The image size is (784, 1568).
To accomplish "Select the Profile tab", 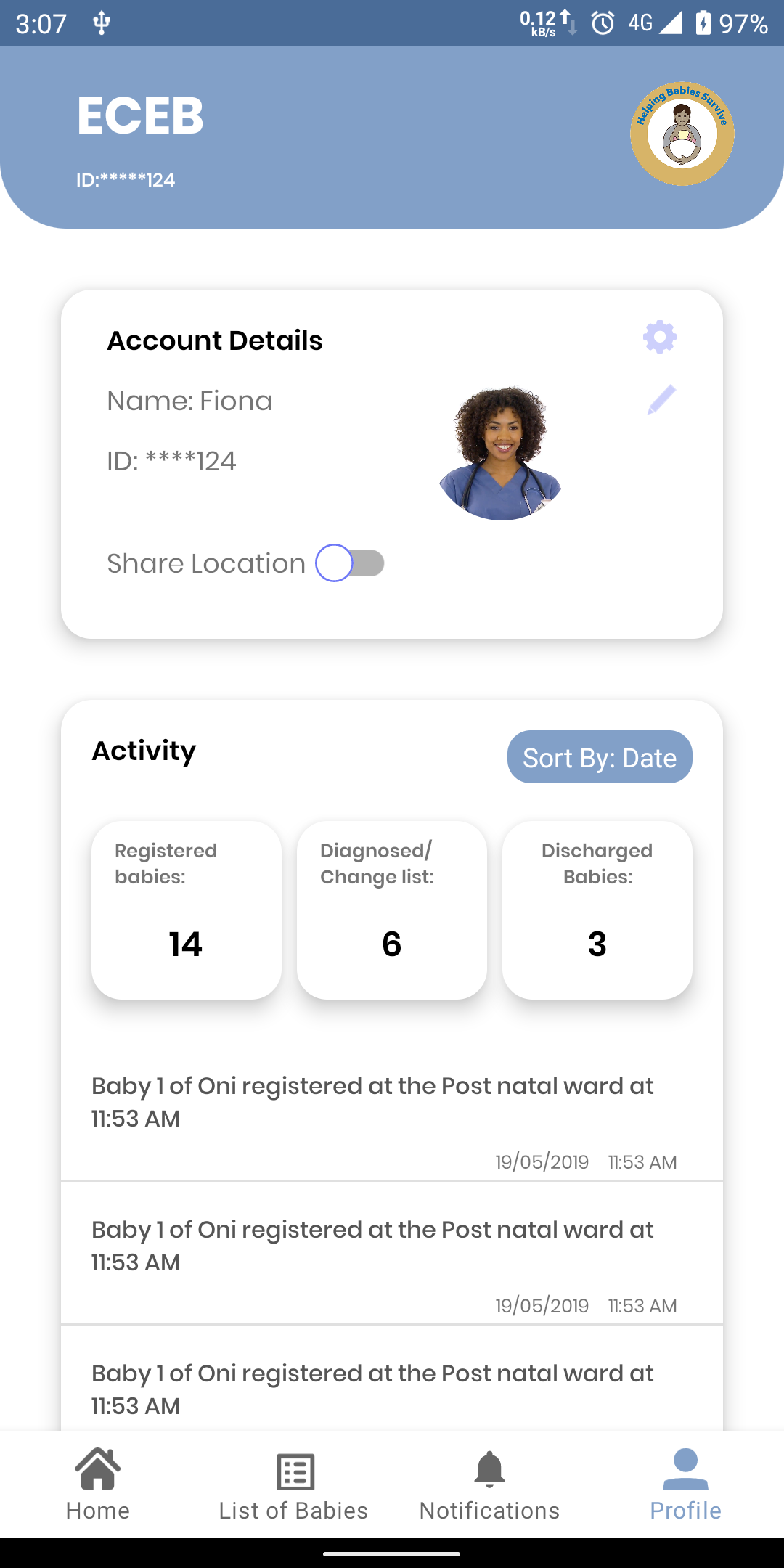I will point(685,1484).
